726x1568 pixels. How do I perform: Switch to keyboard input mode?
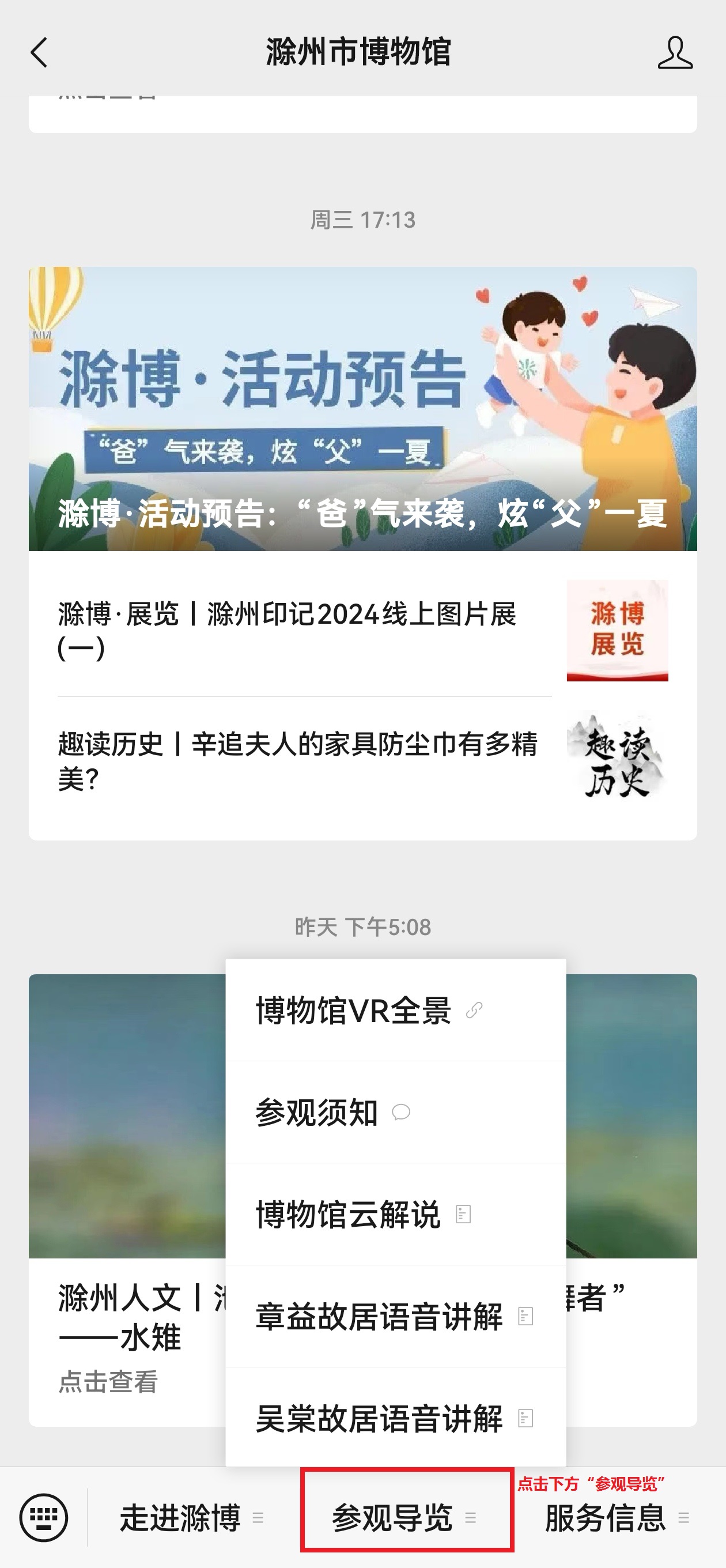pyautogui.click(x=44, y=1517)
